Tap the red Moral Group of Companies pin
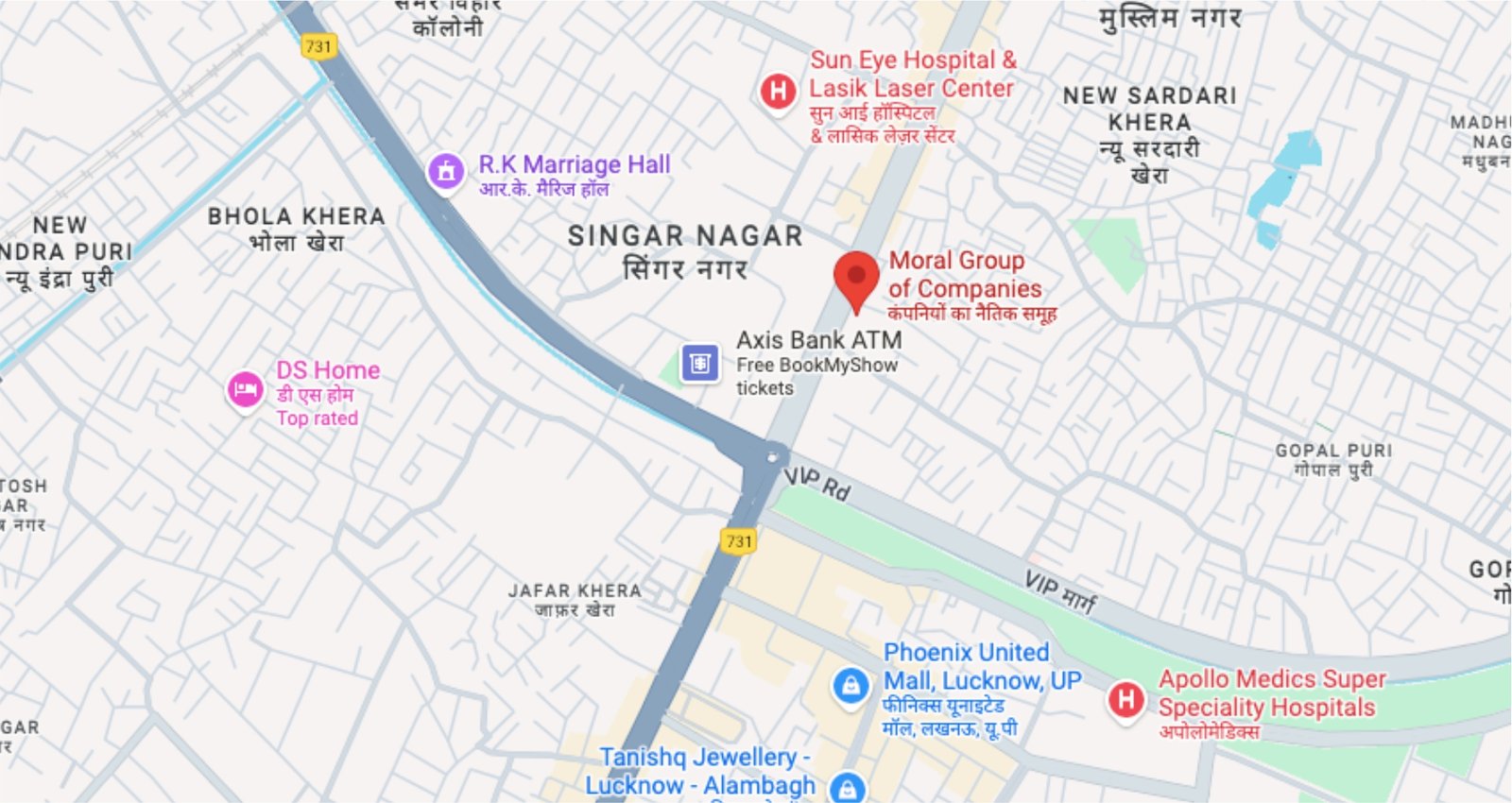1512x803 pixels. click(x=856, y=278)
